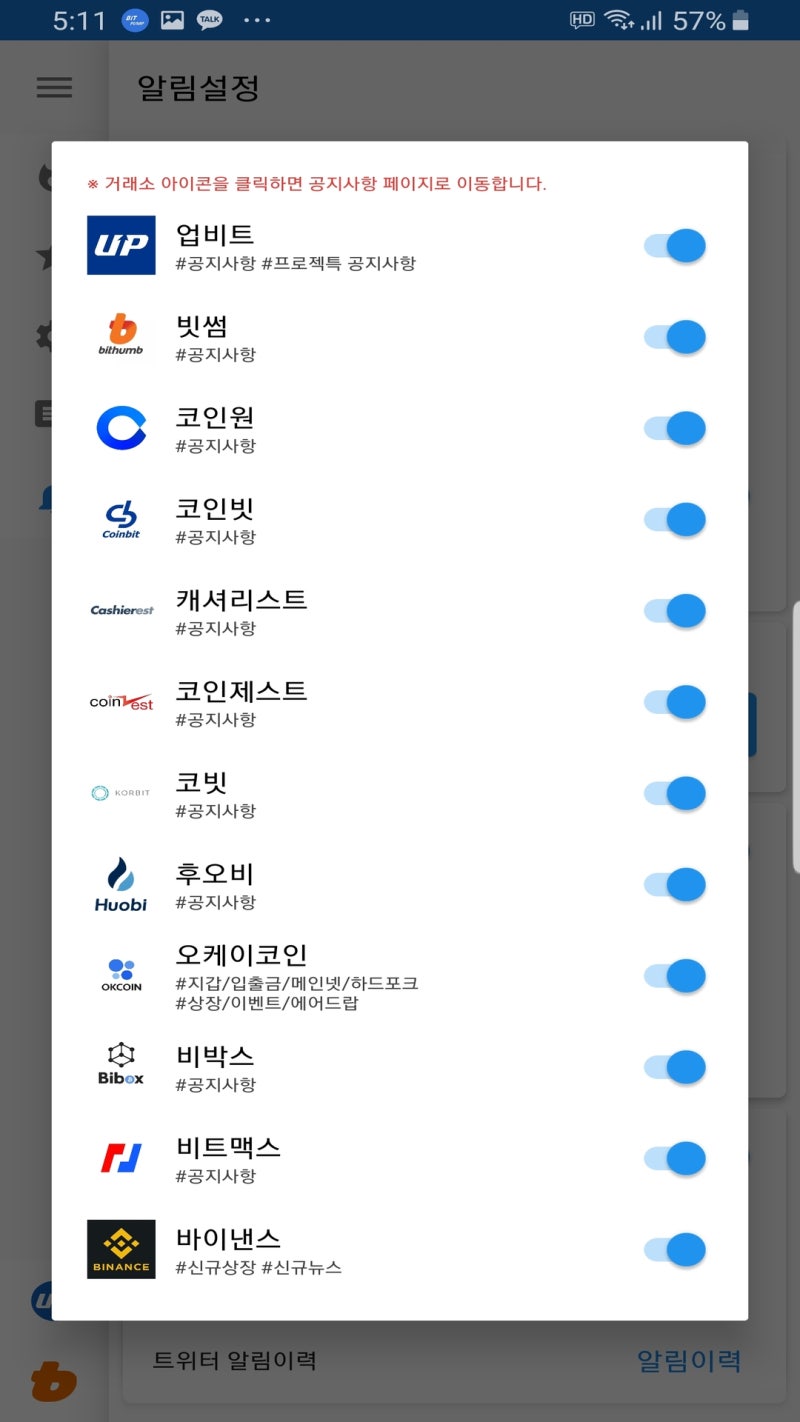This screenshot has width=800, height=1422.
Task: Disable Binance new listing alerts toggle
Action: click(x=675, y=1249)
